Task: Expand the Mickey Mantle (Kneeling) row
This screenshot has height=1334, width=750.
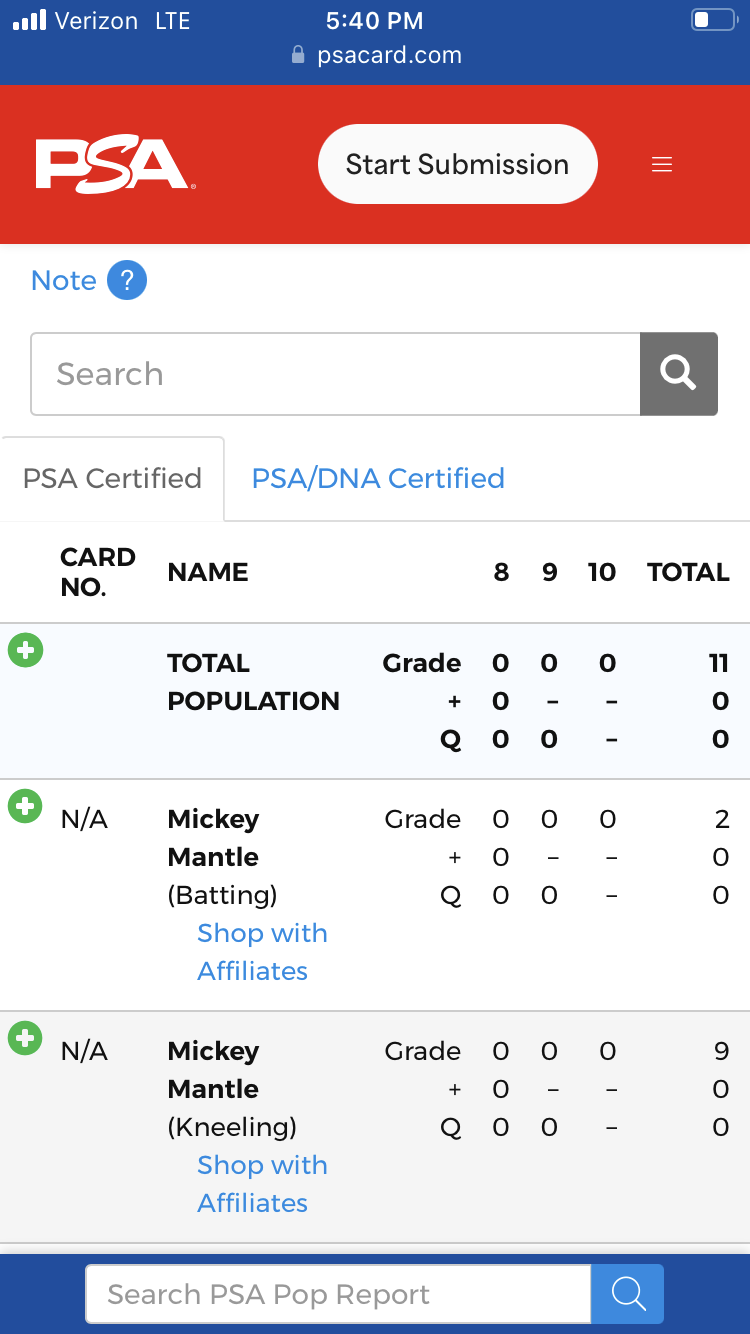Action: 25,1038
